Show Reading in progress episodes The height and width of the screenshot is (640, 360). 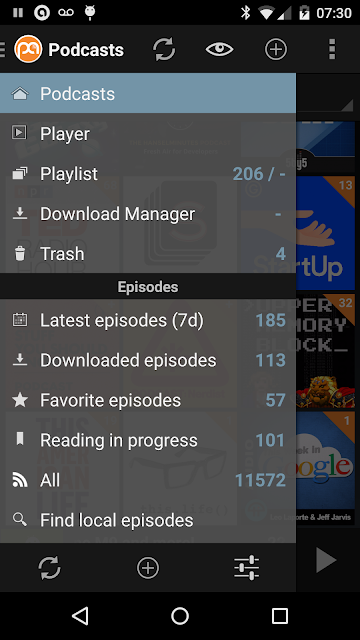click(148, 440)
